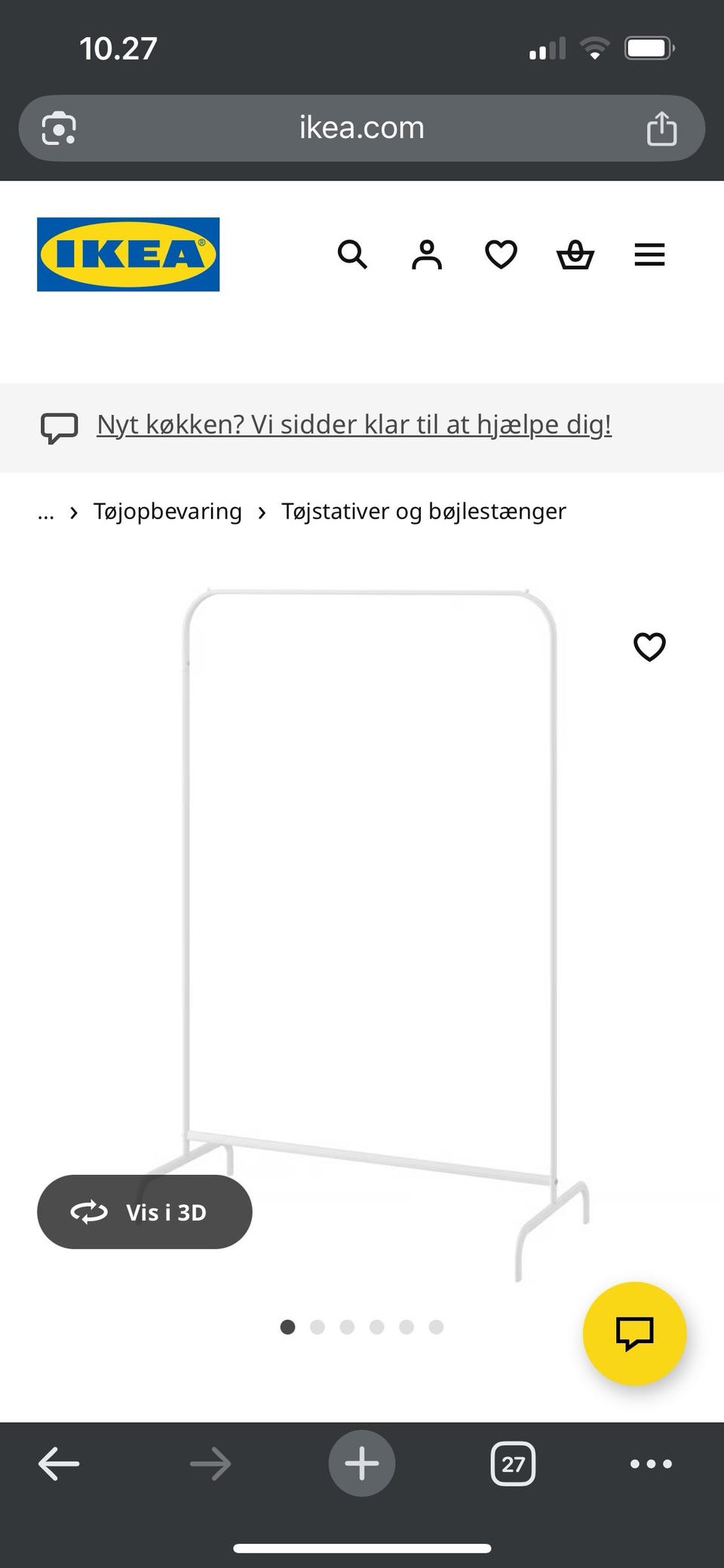724x1568 pixels.
Task: Navigate to the Tøjopbevaring category
Action: point(167,511)
